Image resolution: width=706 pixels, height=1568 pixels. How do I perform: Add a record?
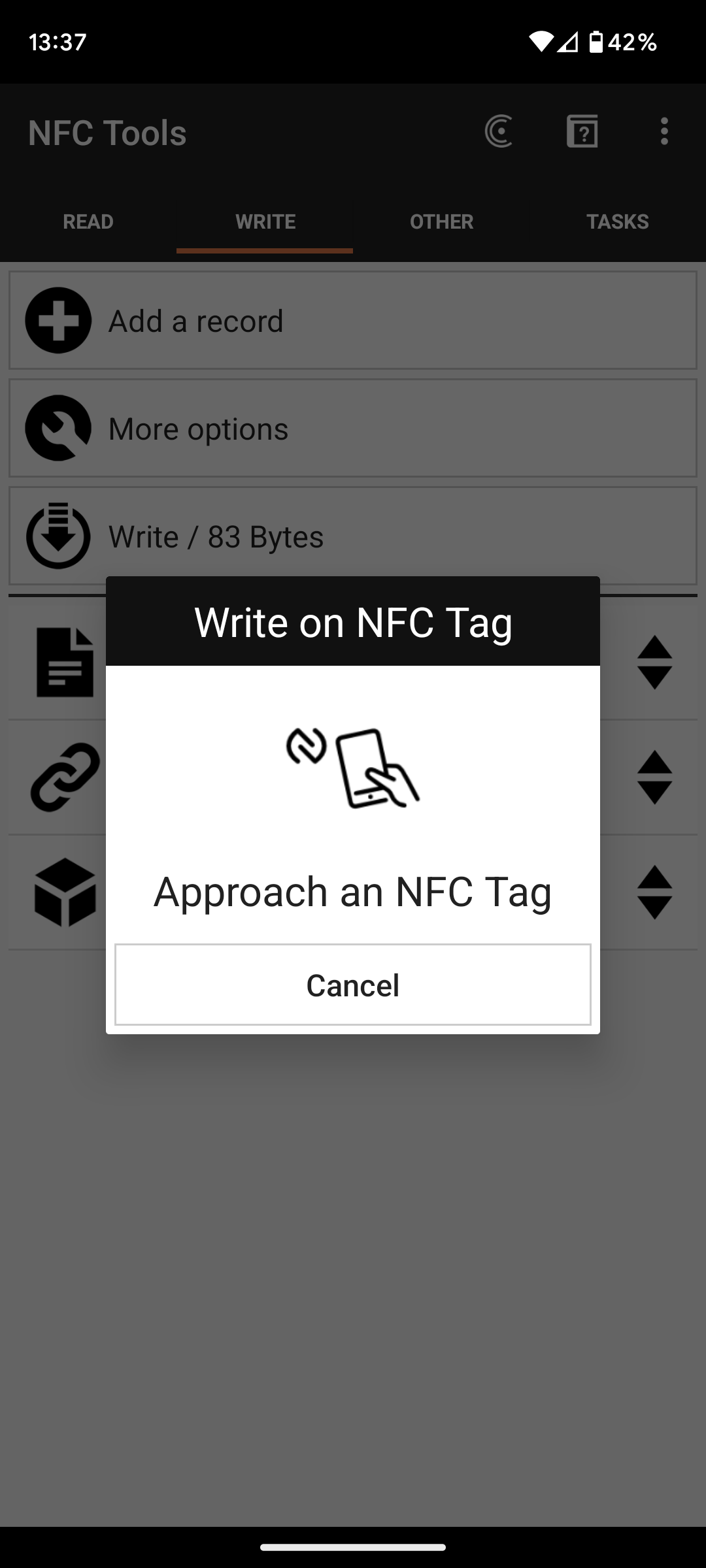pyautogui.click(x=353, y=320)
